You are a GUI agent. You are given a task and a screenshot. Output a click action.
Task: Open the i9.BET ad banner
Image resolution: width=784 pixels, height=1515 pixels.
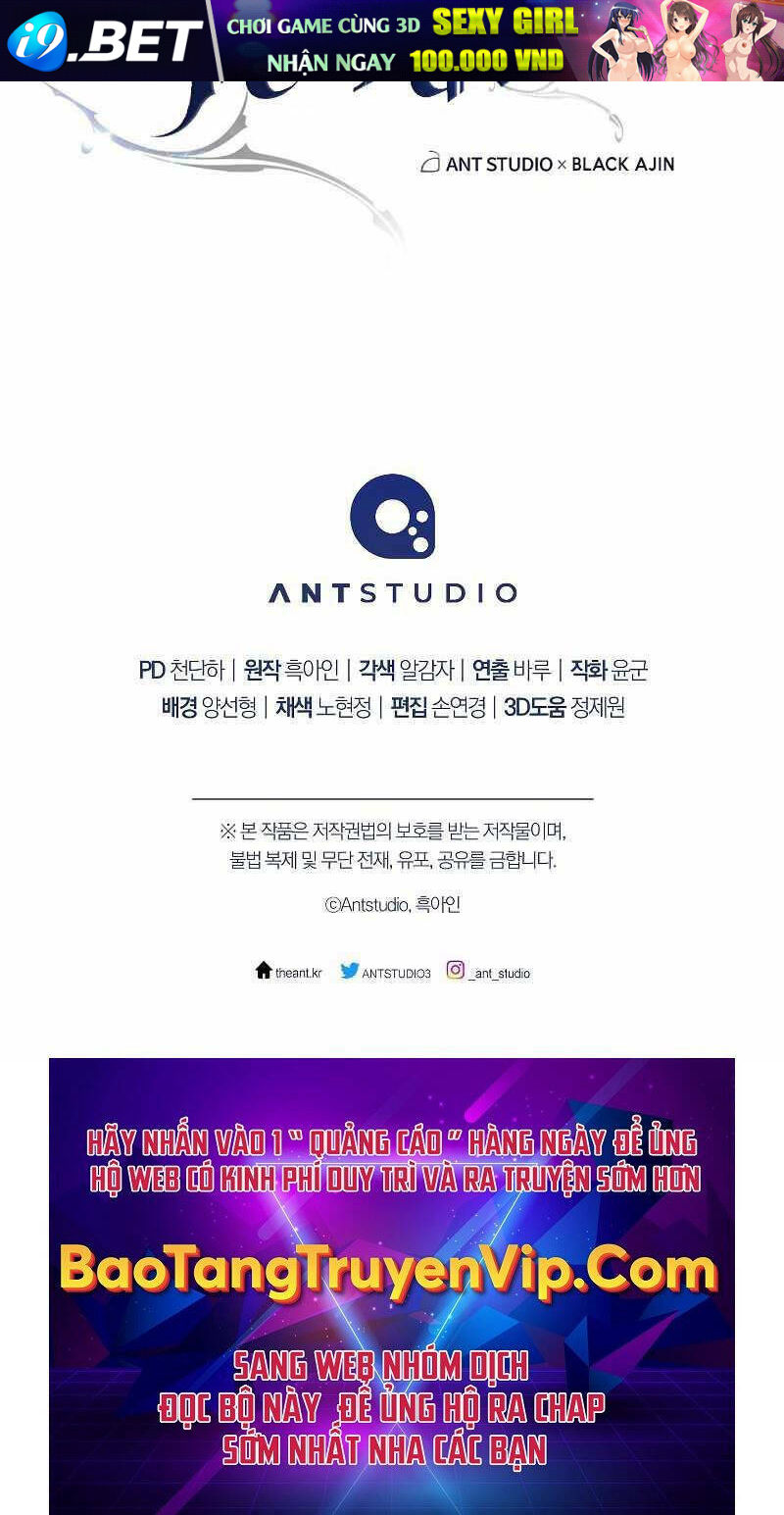tap(392, 40)
